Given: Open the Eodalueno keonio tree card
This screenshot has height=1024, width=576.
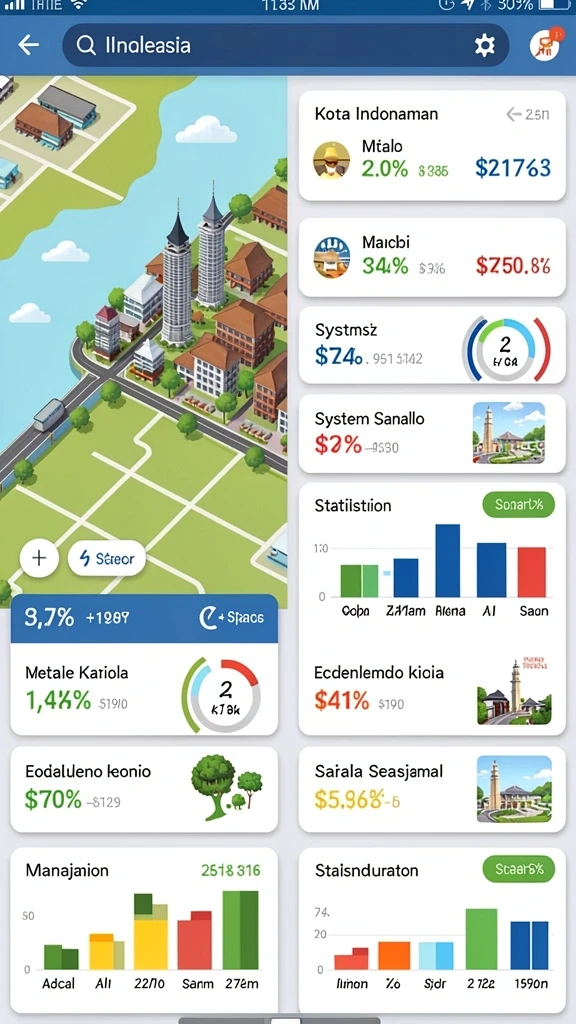Looking at the screenshot, I should tap(144, 789).
